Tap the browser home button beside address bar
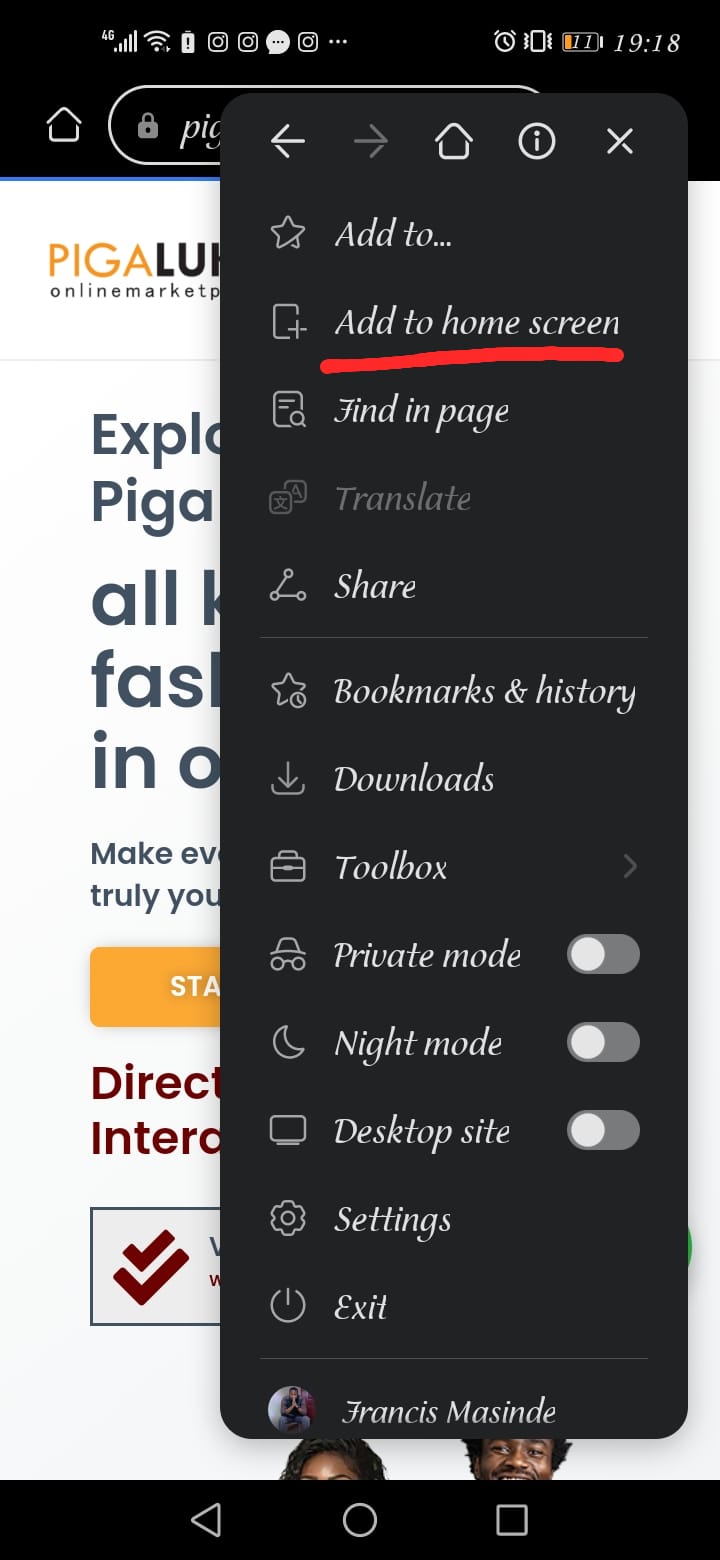This screenshot has height=1560, width=720. (x=63, y=126)
